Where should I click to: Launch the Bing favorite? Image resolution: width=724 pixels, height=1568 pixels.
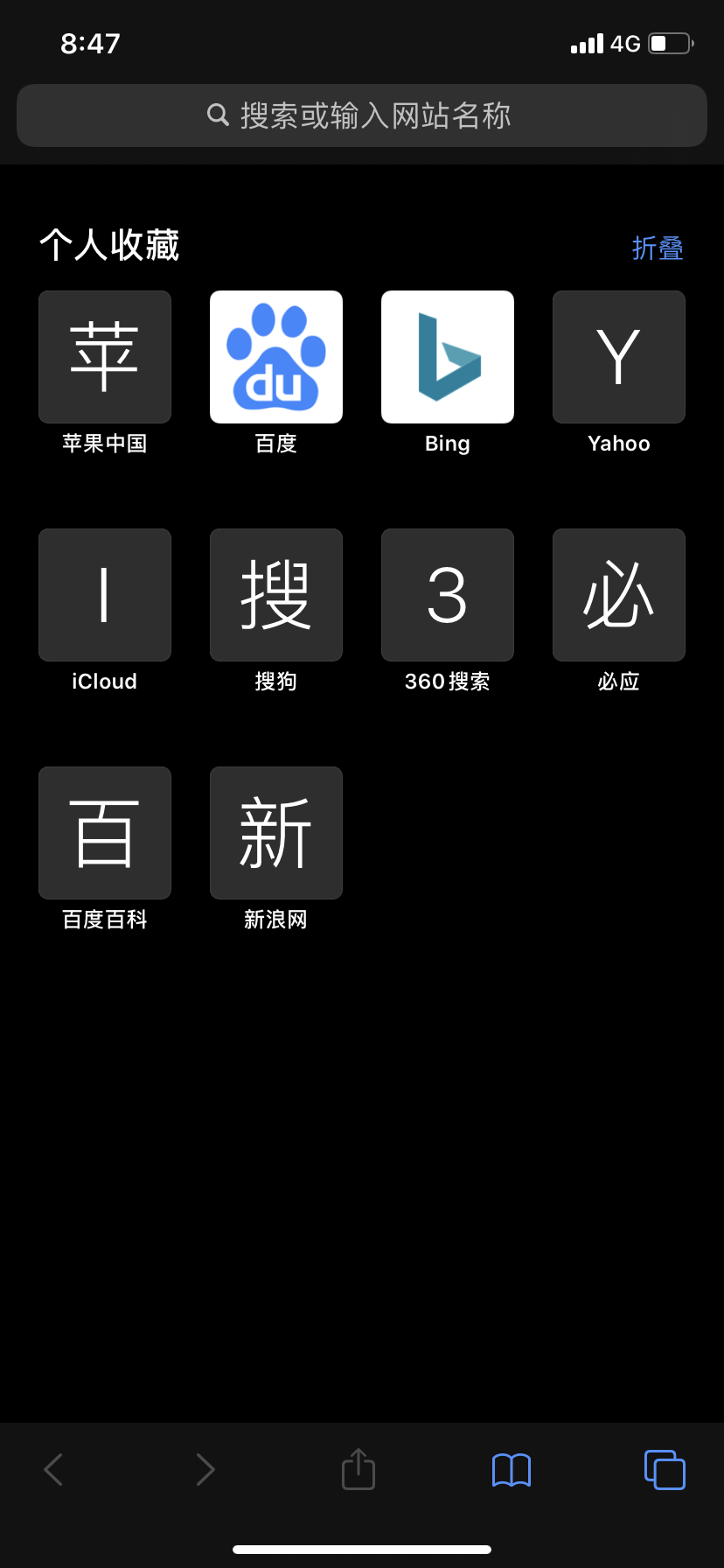448,357
